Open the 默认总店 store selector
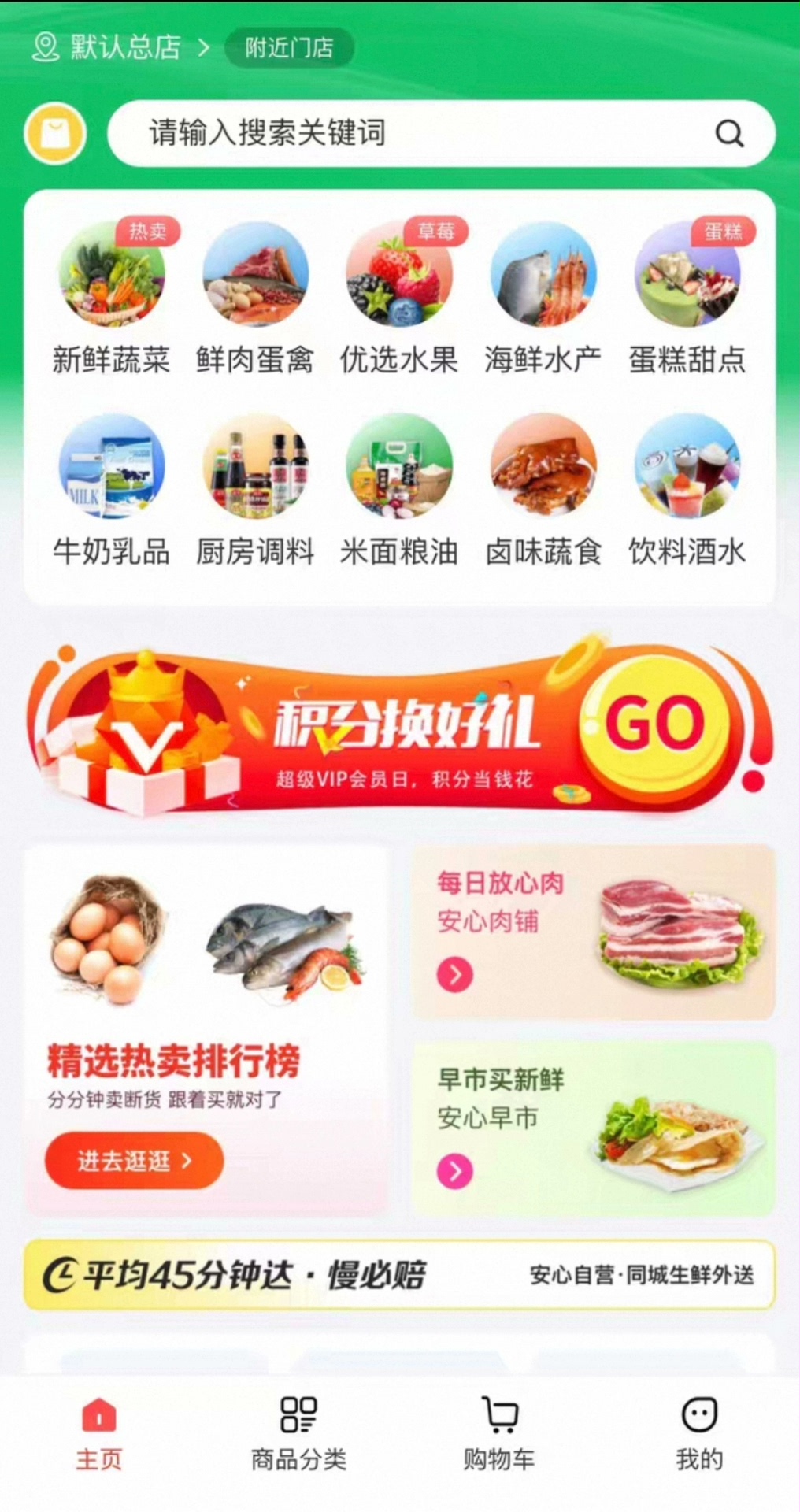This screenshot has height=1512, width=800. click(122, 47)
